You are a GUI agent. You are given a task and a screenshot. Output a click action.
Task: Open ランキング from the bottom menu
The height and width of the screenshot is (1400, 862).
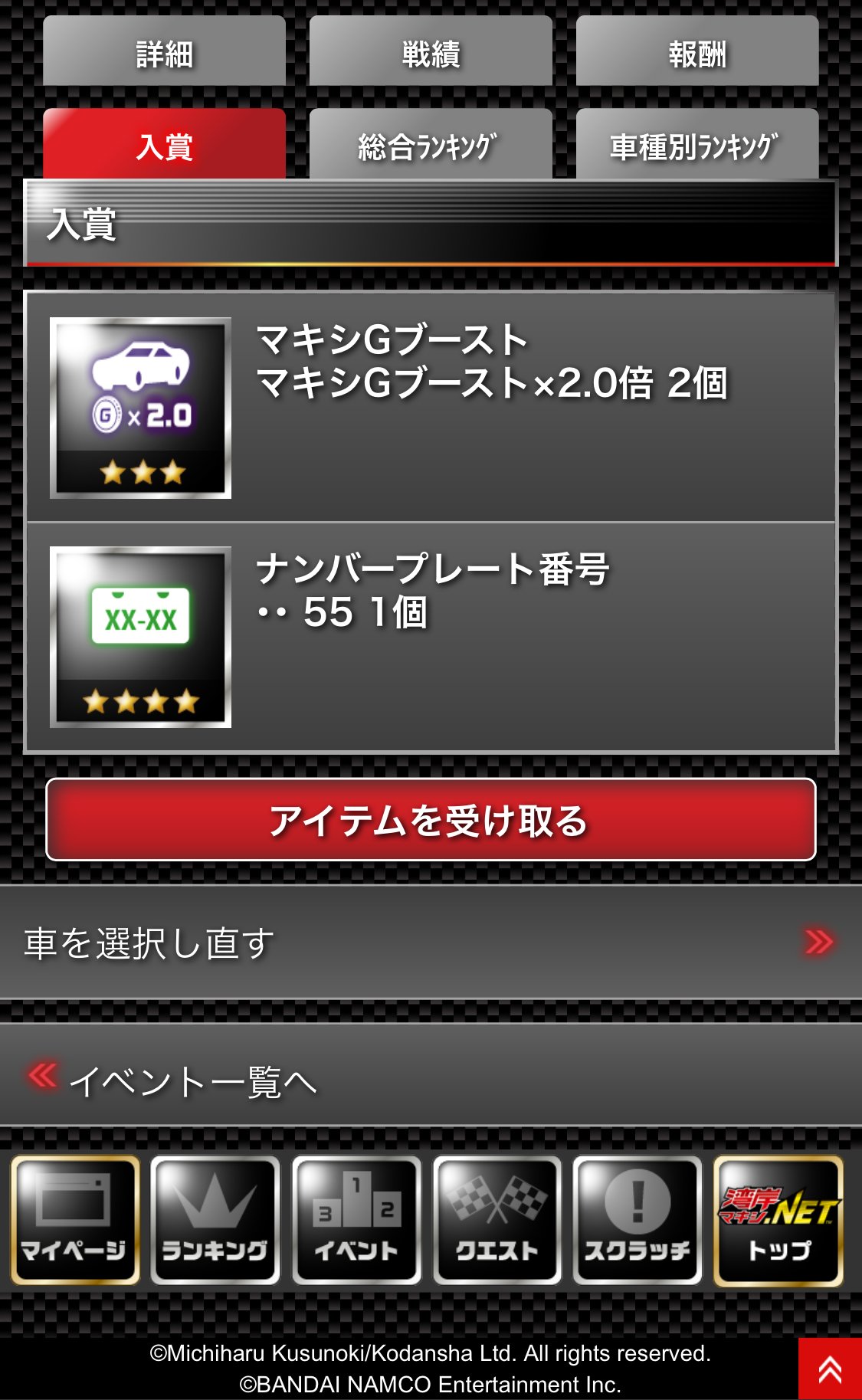(x=215, y=1220)
